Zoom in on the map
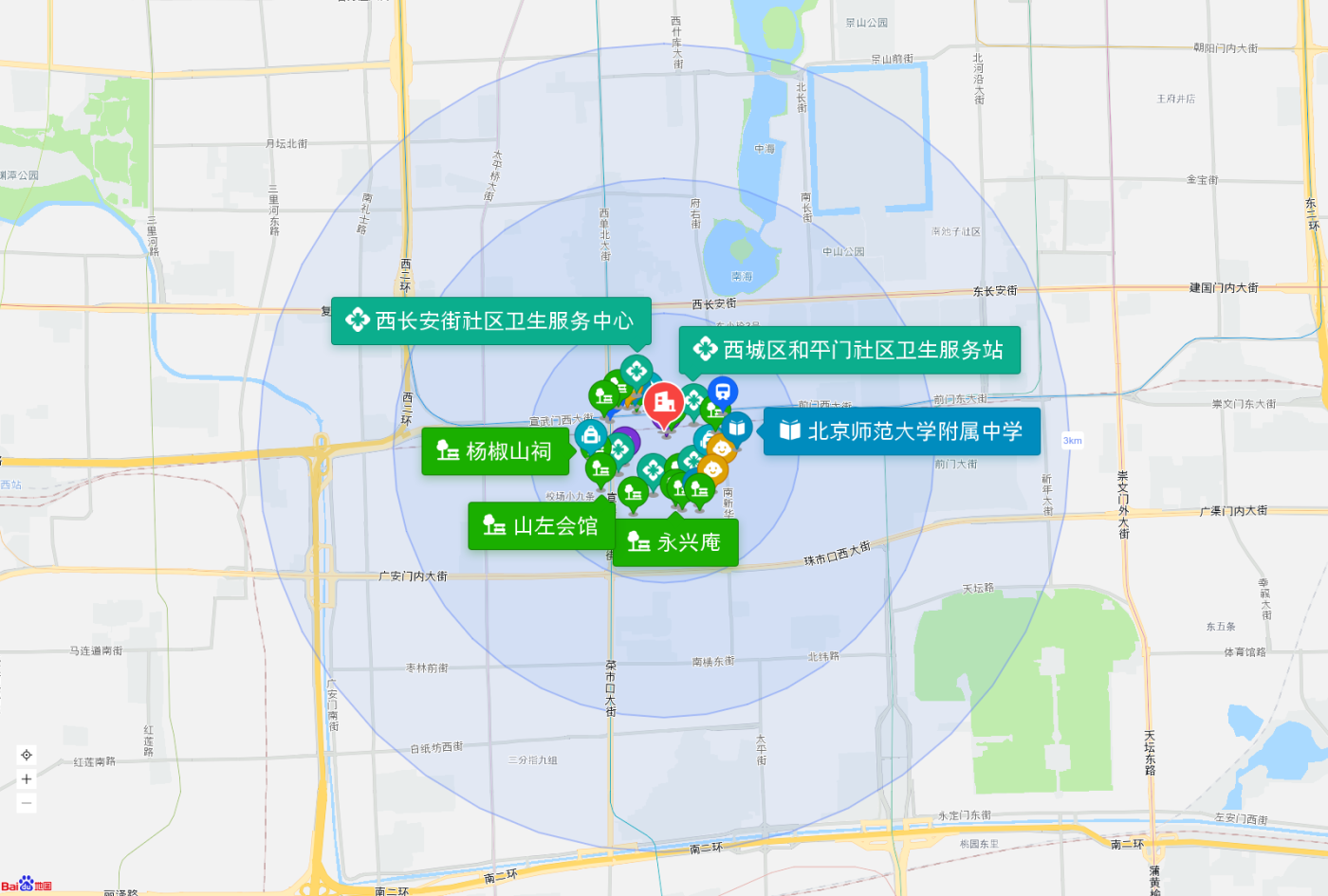The image size is (1328, 896). click(27, 779)
